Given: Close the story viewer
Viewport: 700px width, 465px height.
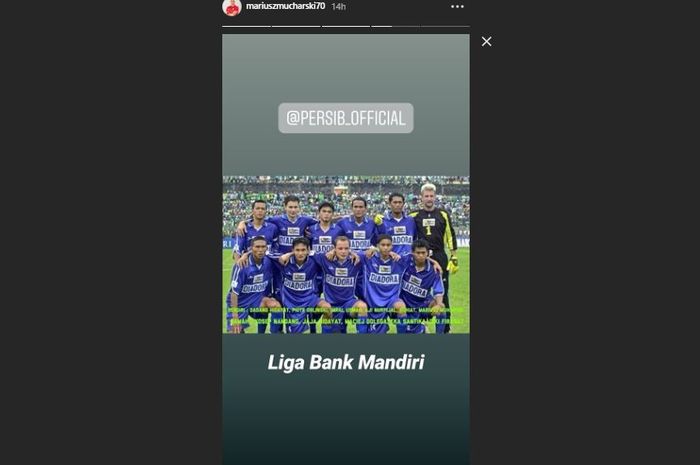Looking at the screenshot, I should (x=486, y=42).
